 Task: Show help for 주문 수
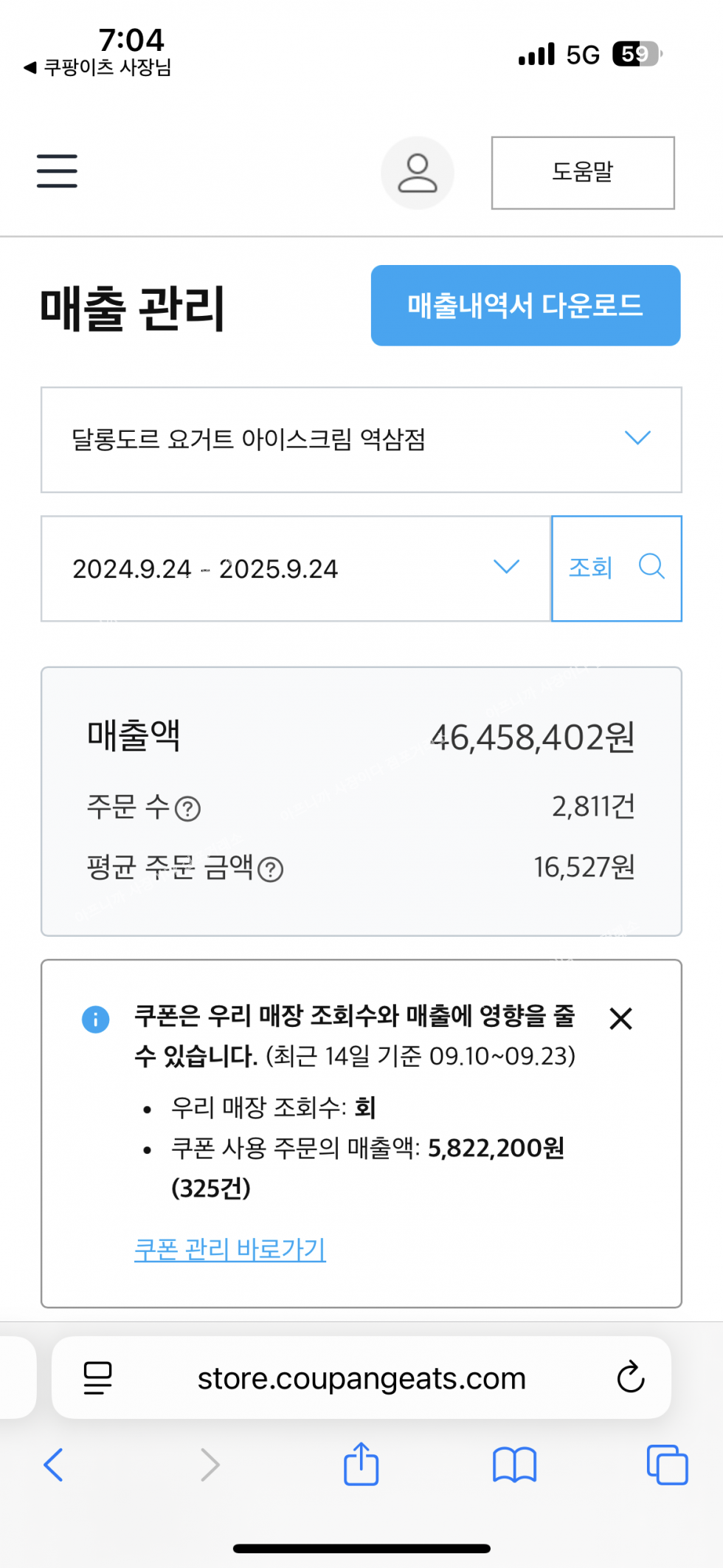188,809
